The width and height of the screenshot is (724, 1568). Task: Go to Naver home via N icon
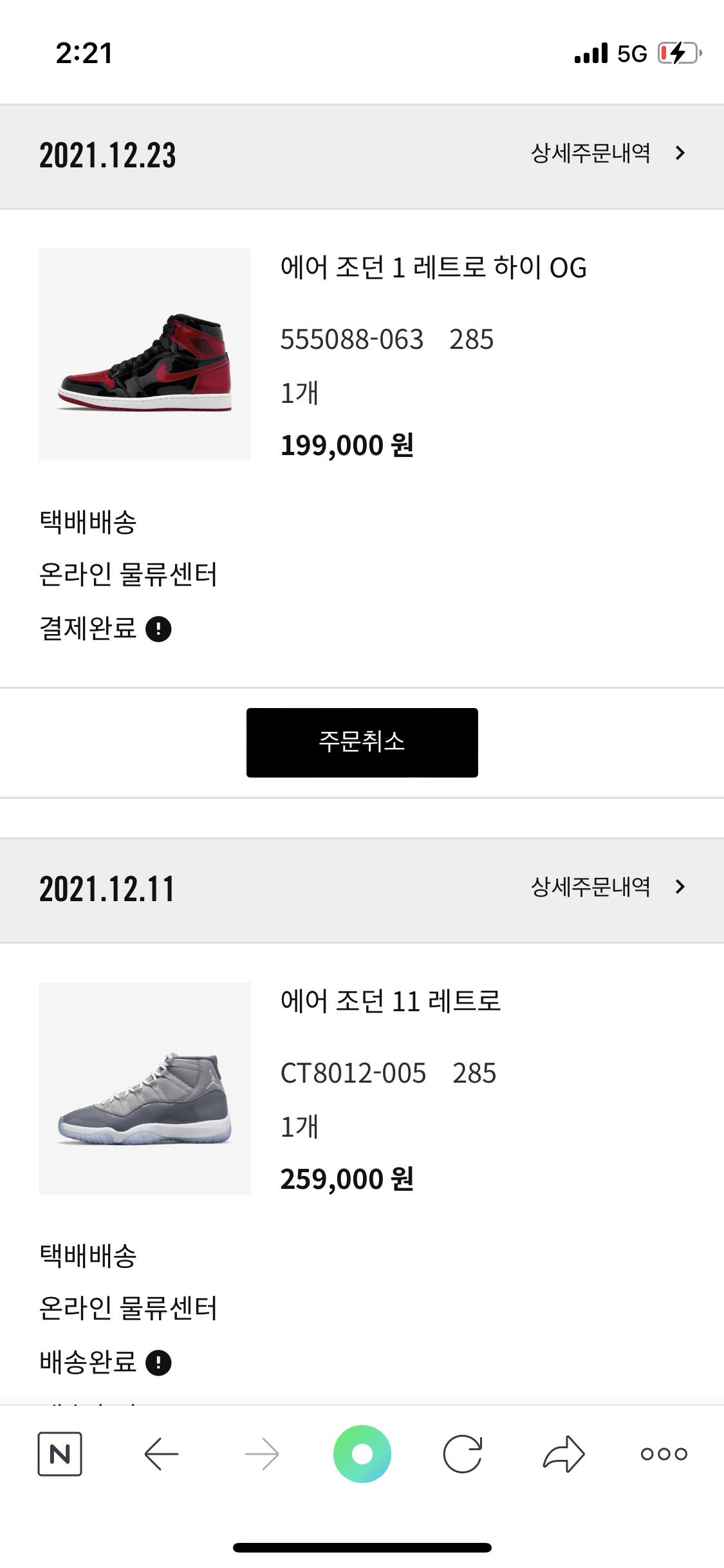(60, 1453)
